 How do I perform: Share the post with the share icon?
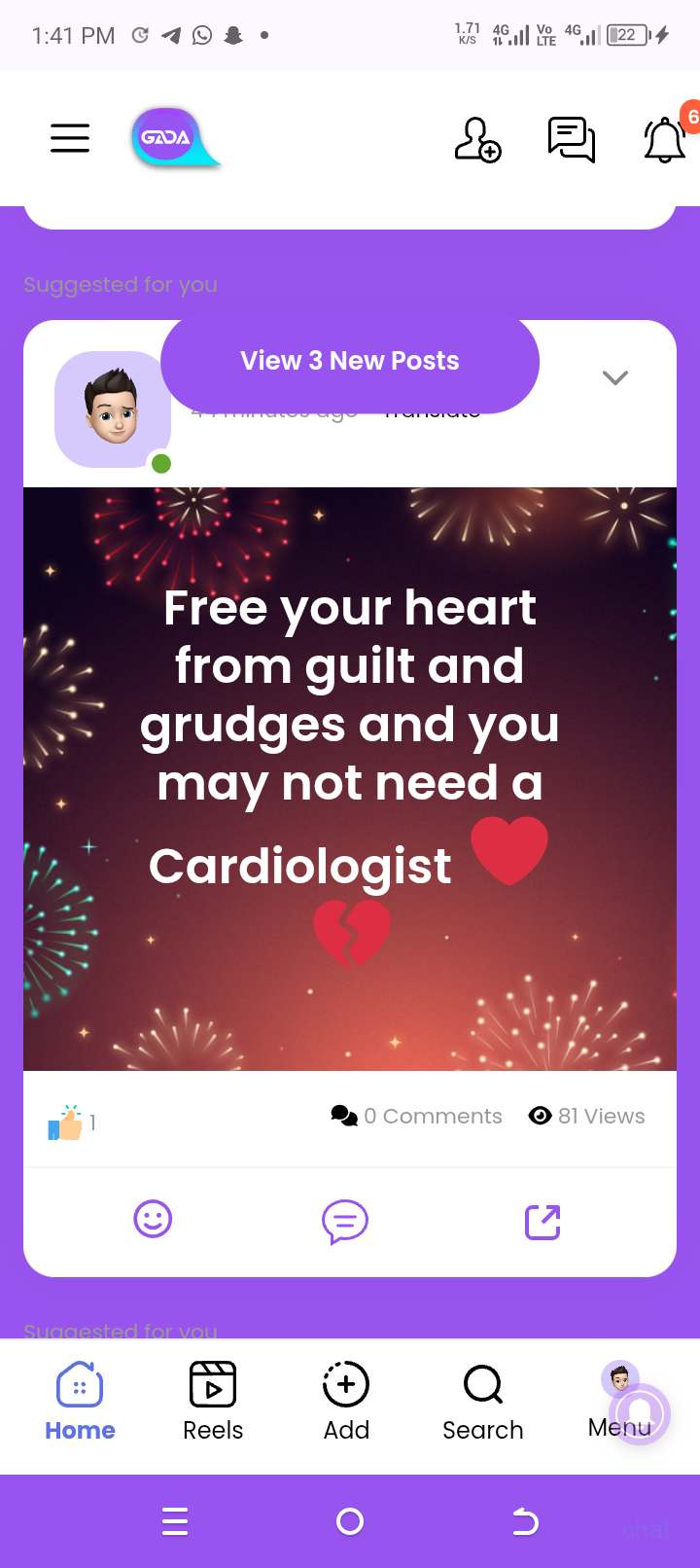[x=542, y=1222]
